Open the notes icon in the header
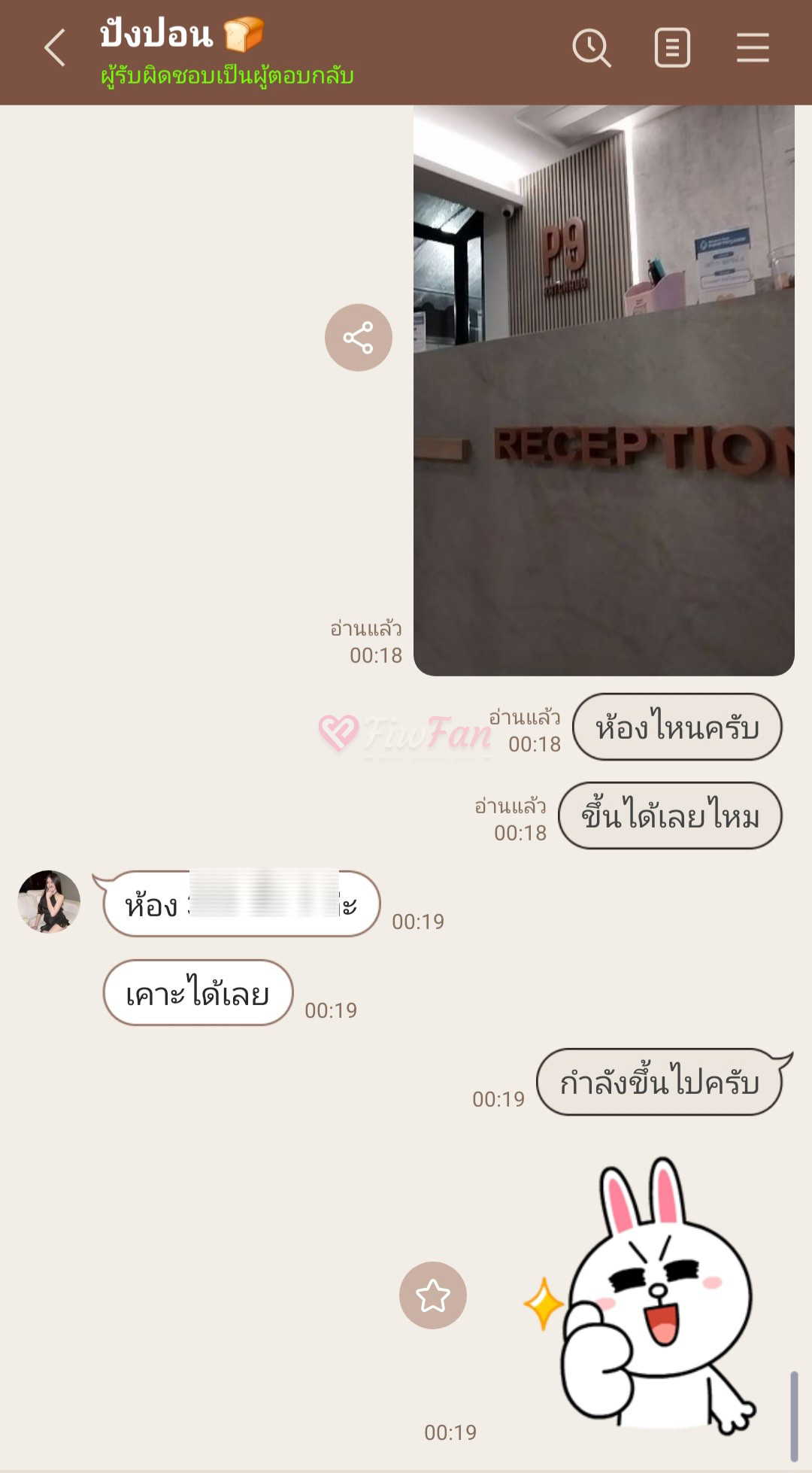This screenshot has height=1473, width=812. [672, 48]
